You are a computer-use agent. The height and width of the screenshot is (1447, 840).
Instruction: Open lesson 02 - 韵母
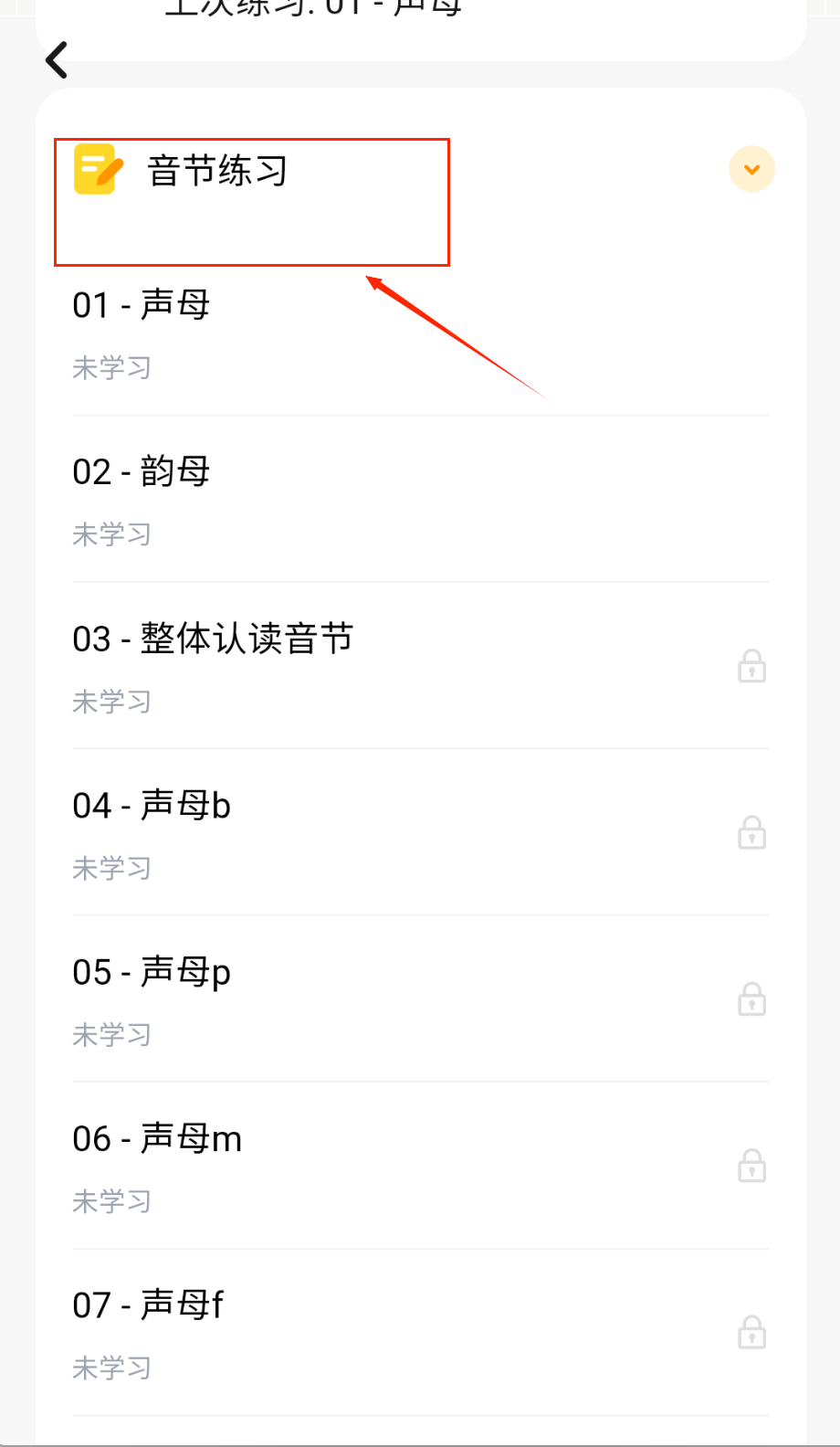[142, 471]
